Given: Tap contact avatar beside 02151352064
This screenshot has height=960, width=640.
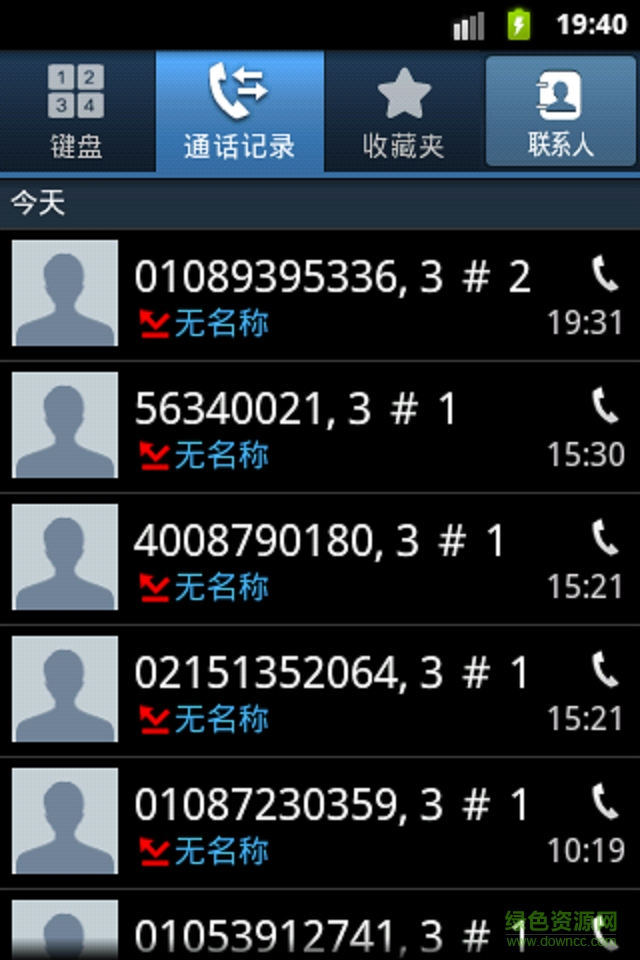Looking at the screenshot, I should coord(65,689).
